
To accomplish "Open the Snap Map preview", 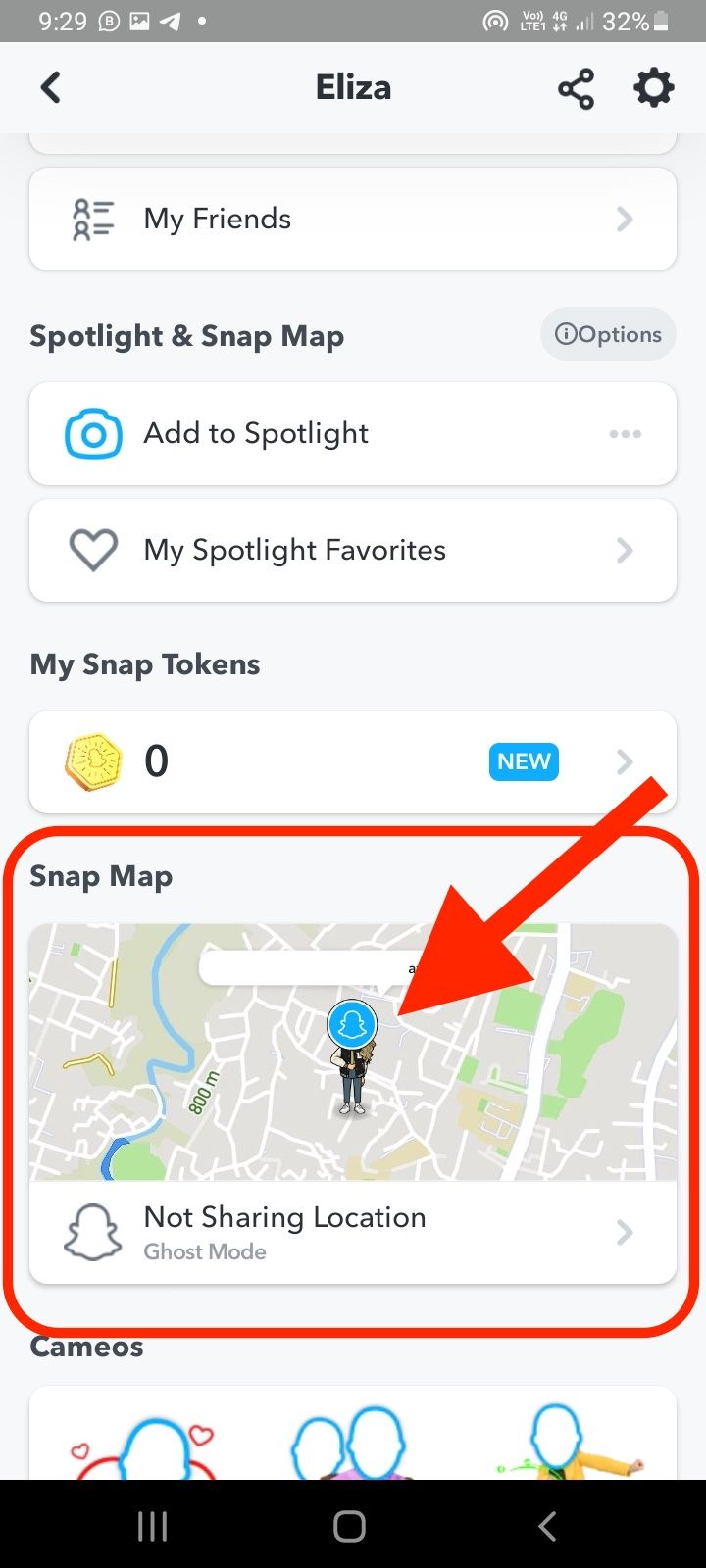I will click(353, 1053).
